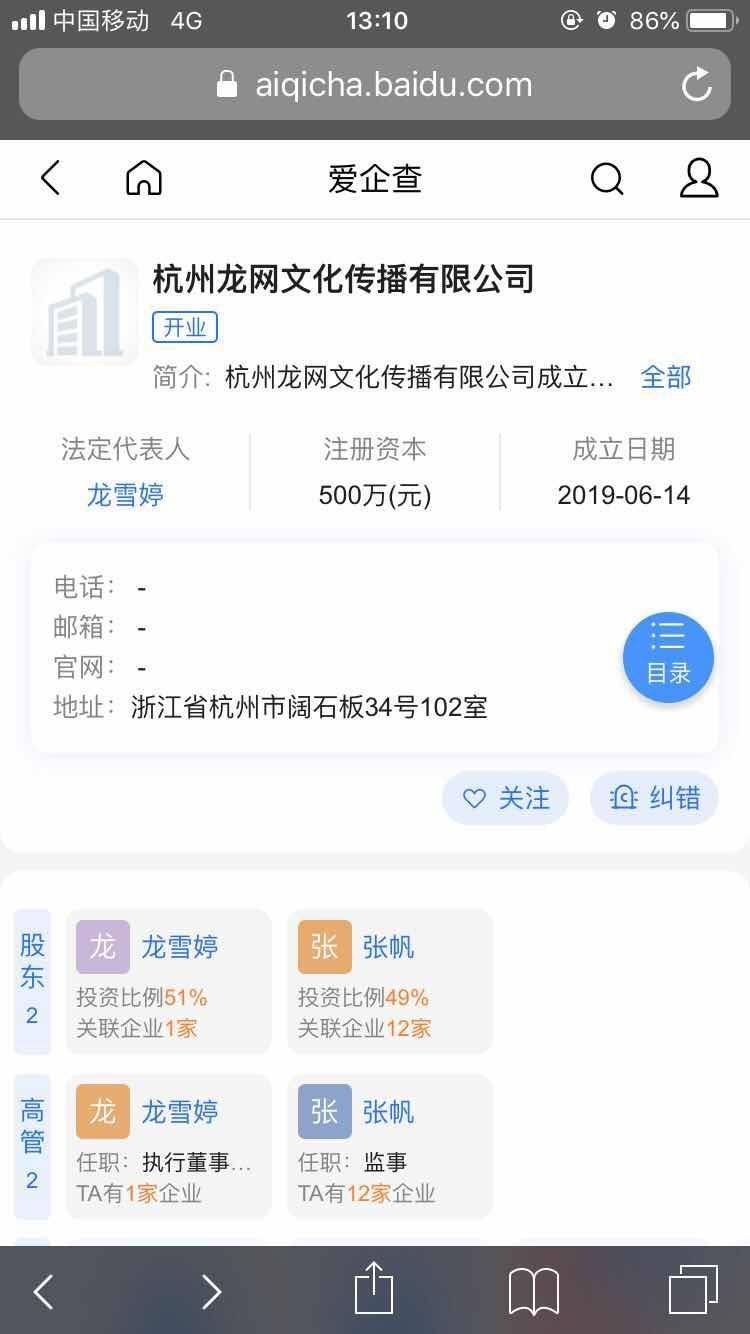Open the floating 目录 button
The height and width of the screenshot is (1334, 750).
(668, 657)
